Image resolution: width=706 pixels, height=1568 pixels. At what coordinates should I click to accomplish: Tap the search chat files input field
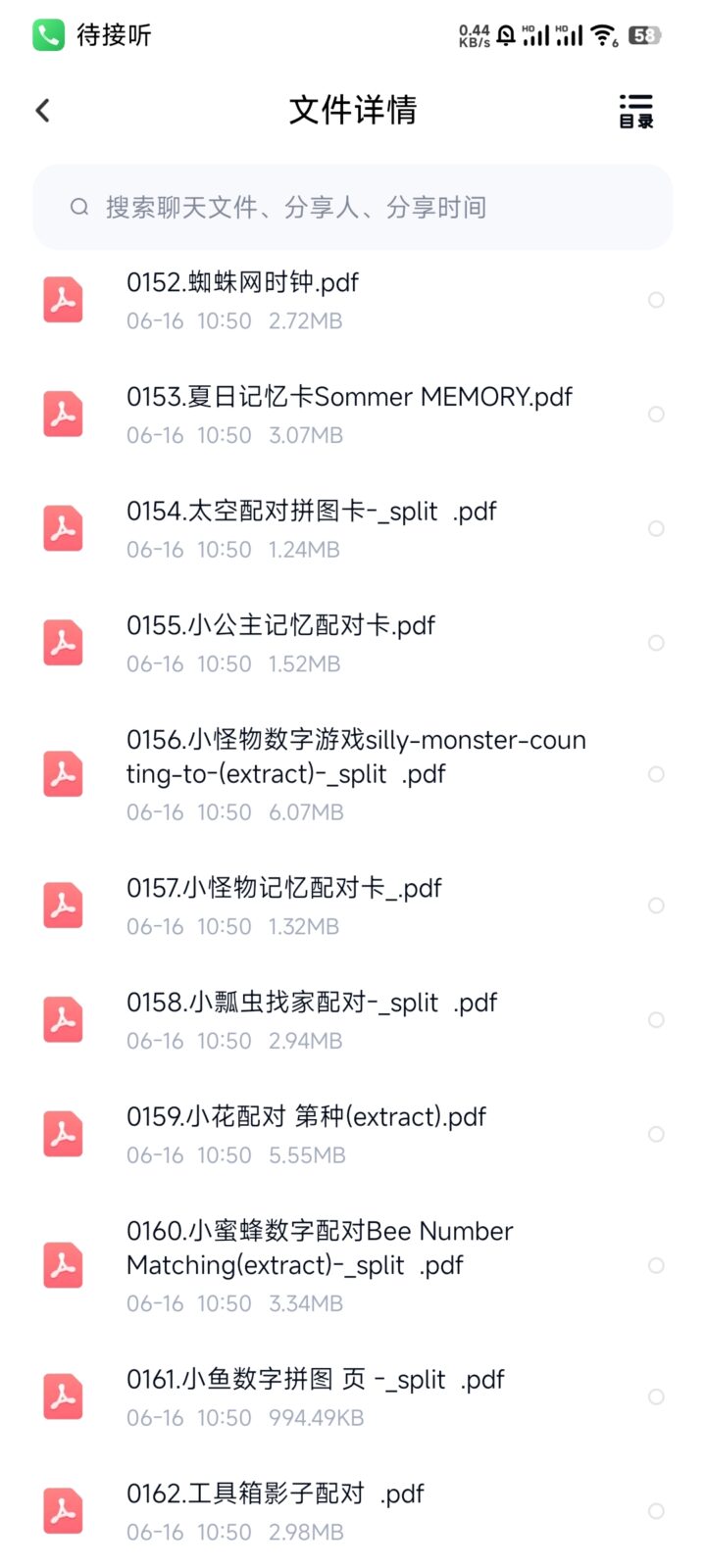[294, 207]
